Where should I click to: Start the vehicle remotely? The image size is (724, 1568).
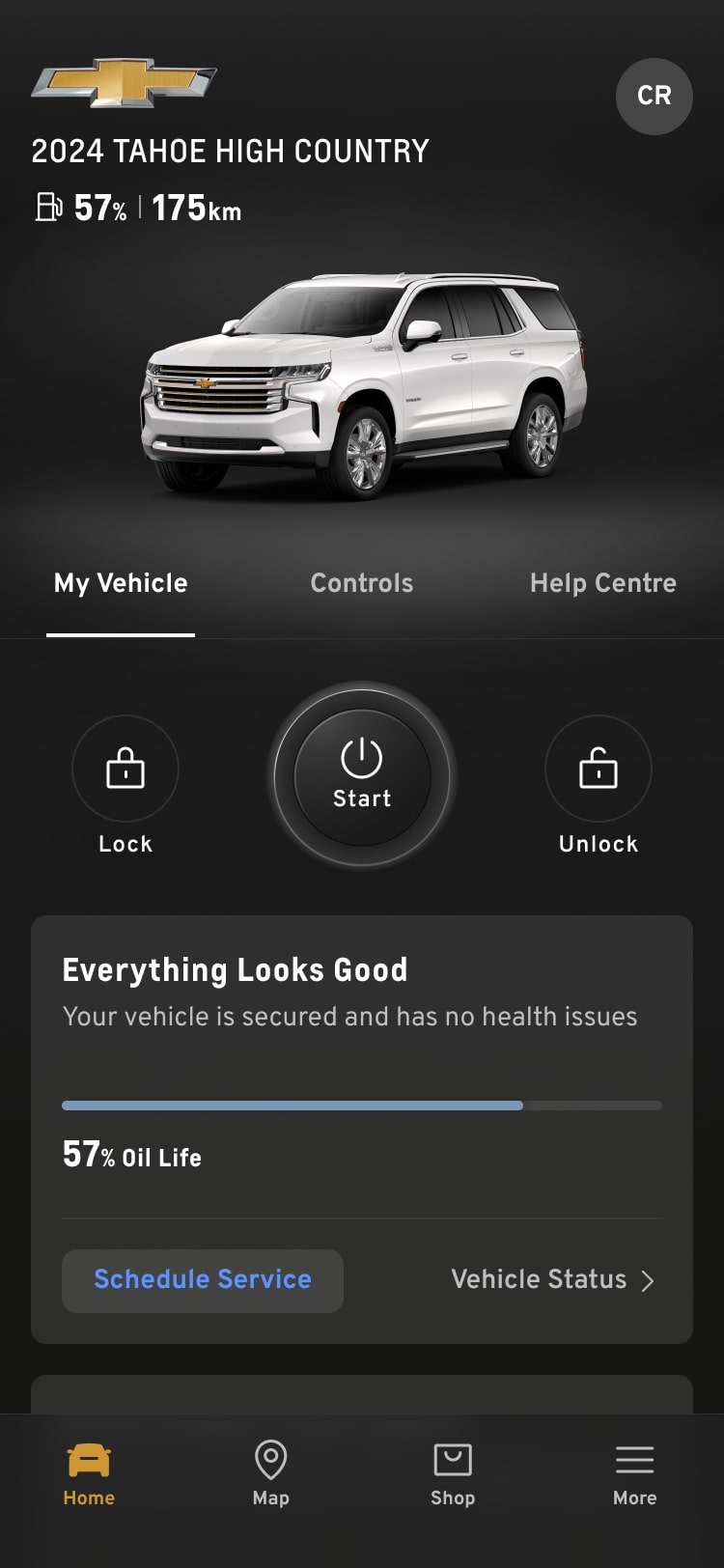point(362,776)
